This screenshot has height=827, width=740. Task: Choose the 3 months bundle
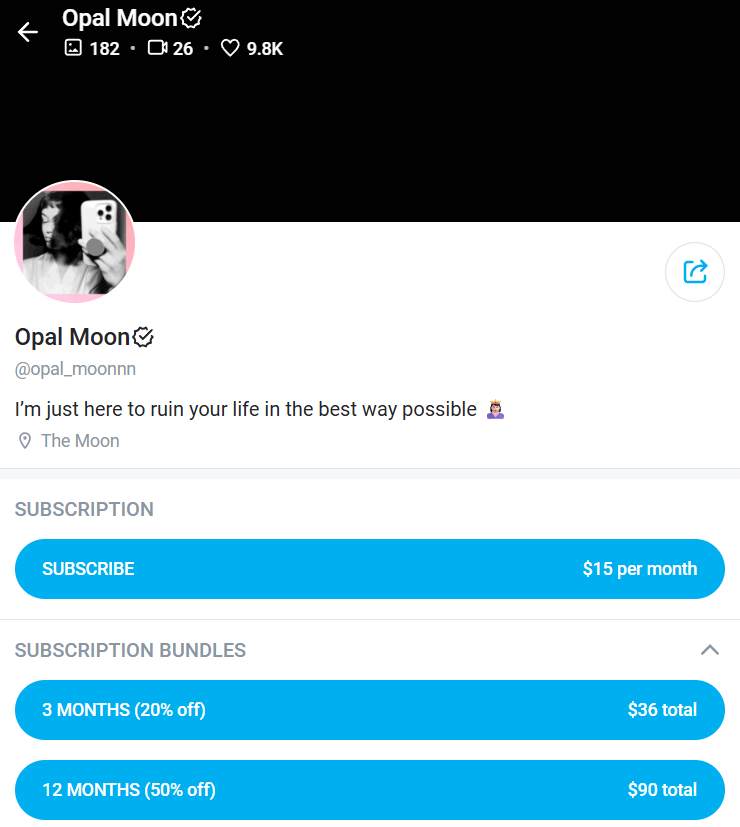[369, 710]
